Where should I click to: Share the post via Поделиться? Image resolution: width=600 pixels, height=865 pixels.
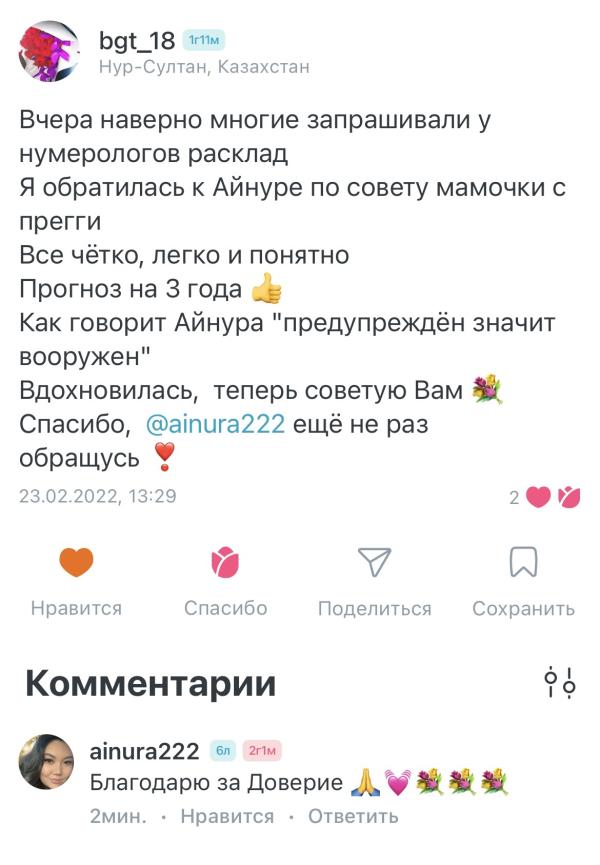[x=374, y=581]
